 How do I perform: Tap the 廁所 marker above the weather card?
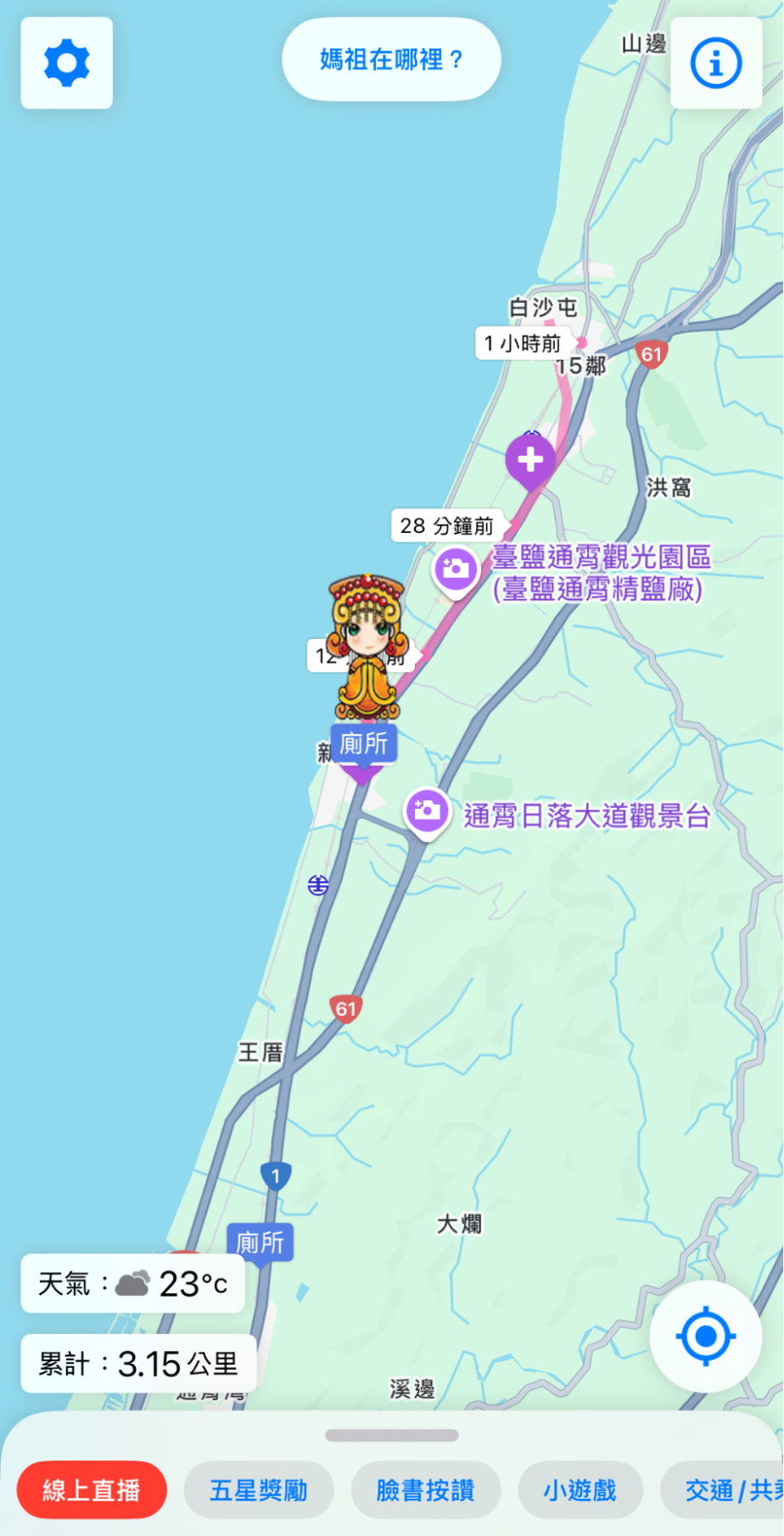coord(260,1243)
